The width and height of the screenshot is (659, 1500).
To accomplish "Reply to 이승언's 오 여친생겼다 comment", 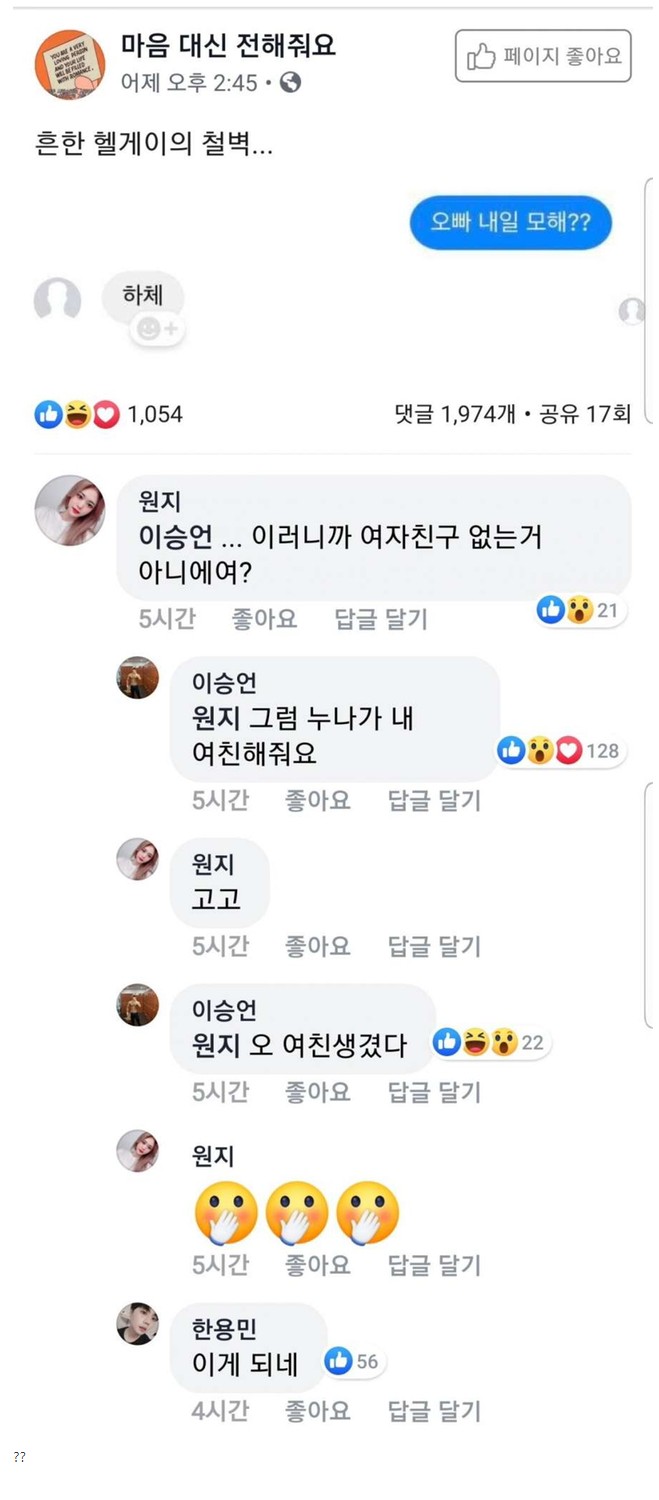I will 434,1093.
